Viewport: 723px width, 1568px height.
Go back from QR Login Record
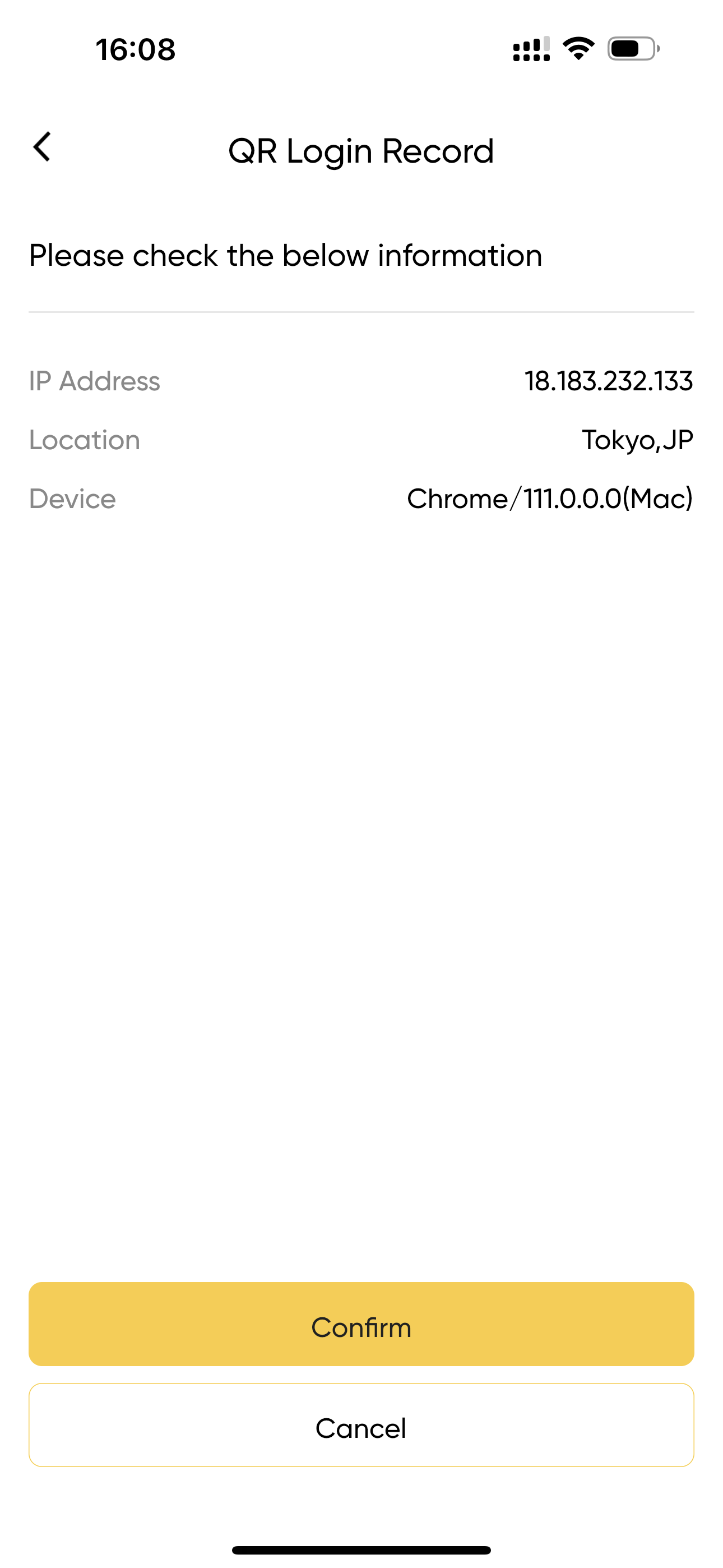click(41, 147)
